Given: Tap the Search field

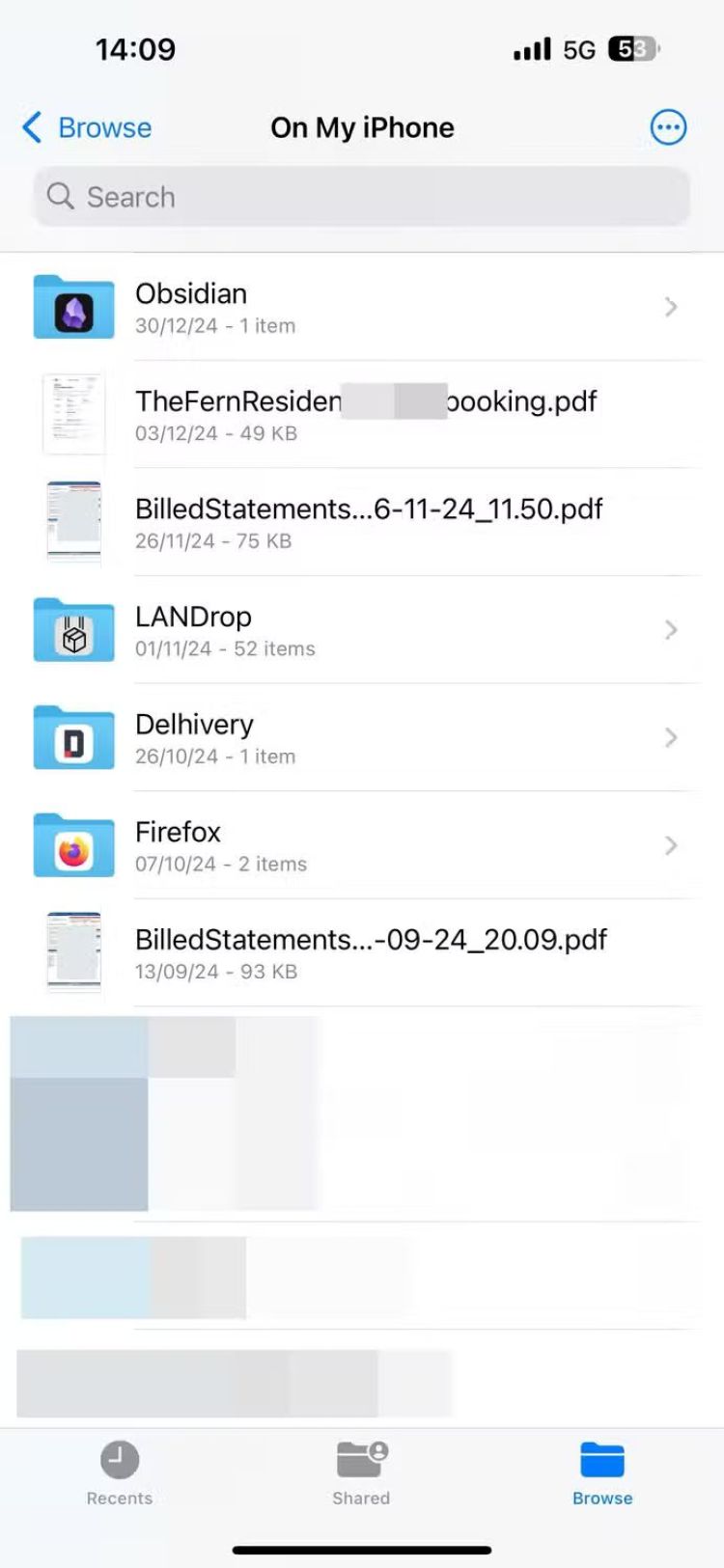Looking at the screenshot, I should coord(362,197).
